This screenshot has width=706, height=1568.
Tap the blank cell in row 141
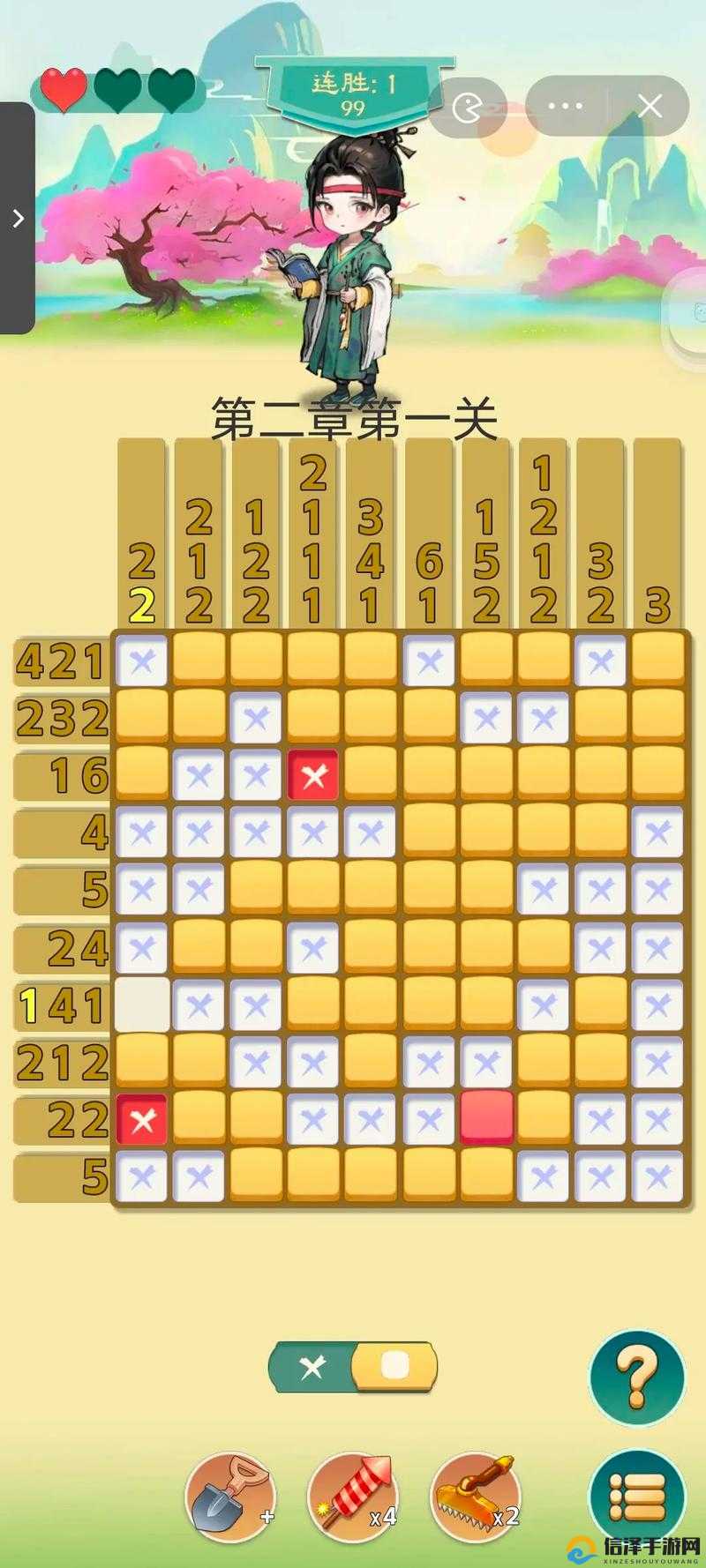[142, 1004]
